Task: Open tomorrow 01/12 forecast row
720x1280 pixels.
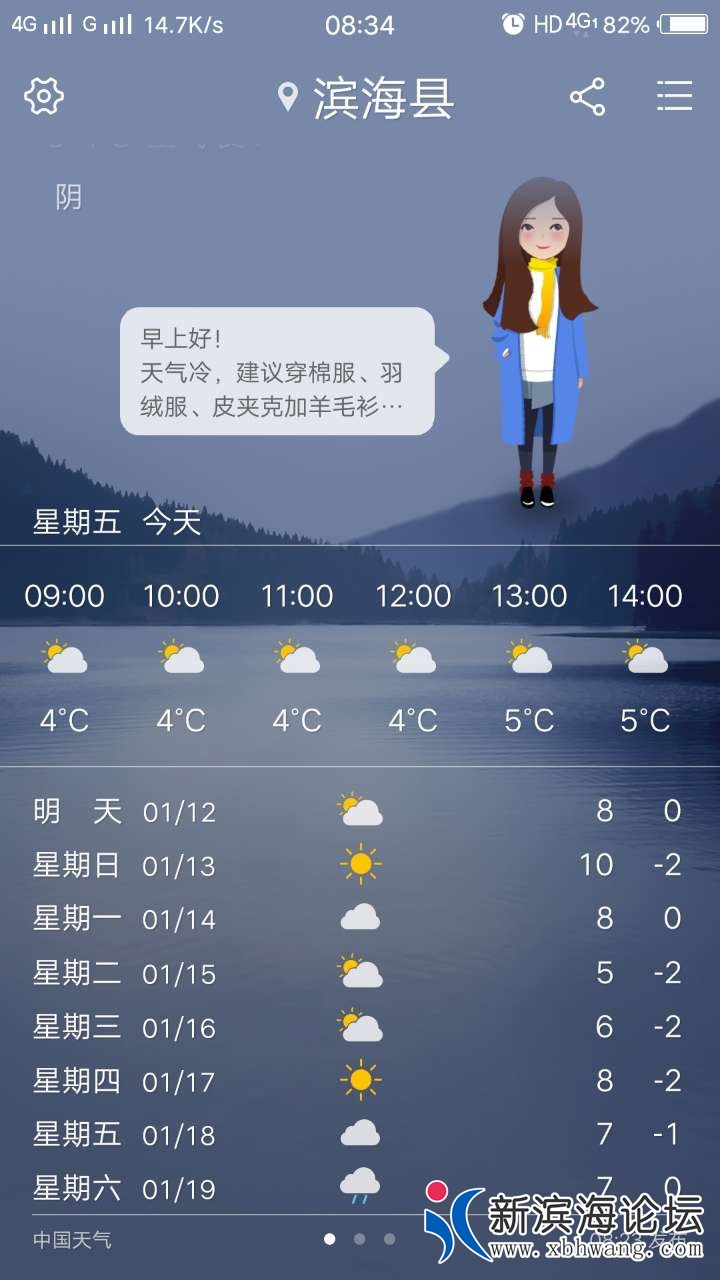Action: [x=360, y=811]
